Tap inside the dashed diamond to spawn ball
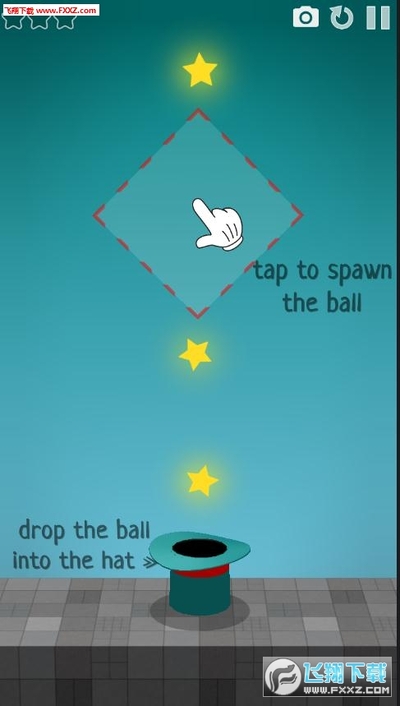The width and height of the screenshot is (400, 706). pyautogui.click(x=198, y=214)
